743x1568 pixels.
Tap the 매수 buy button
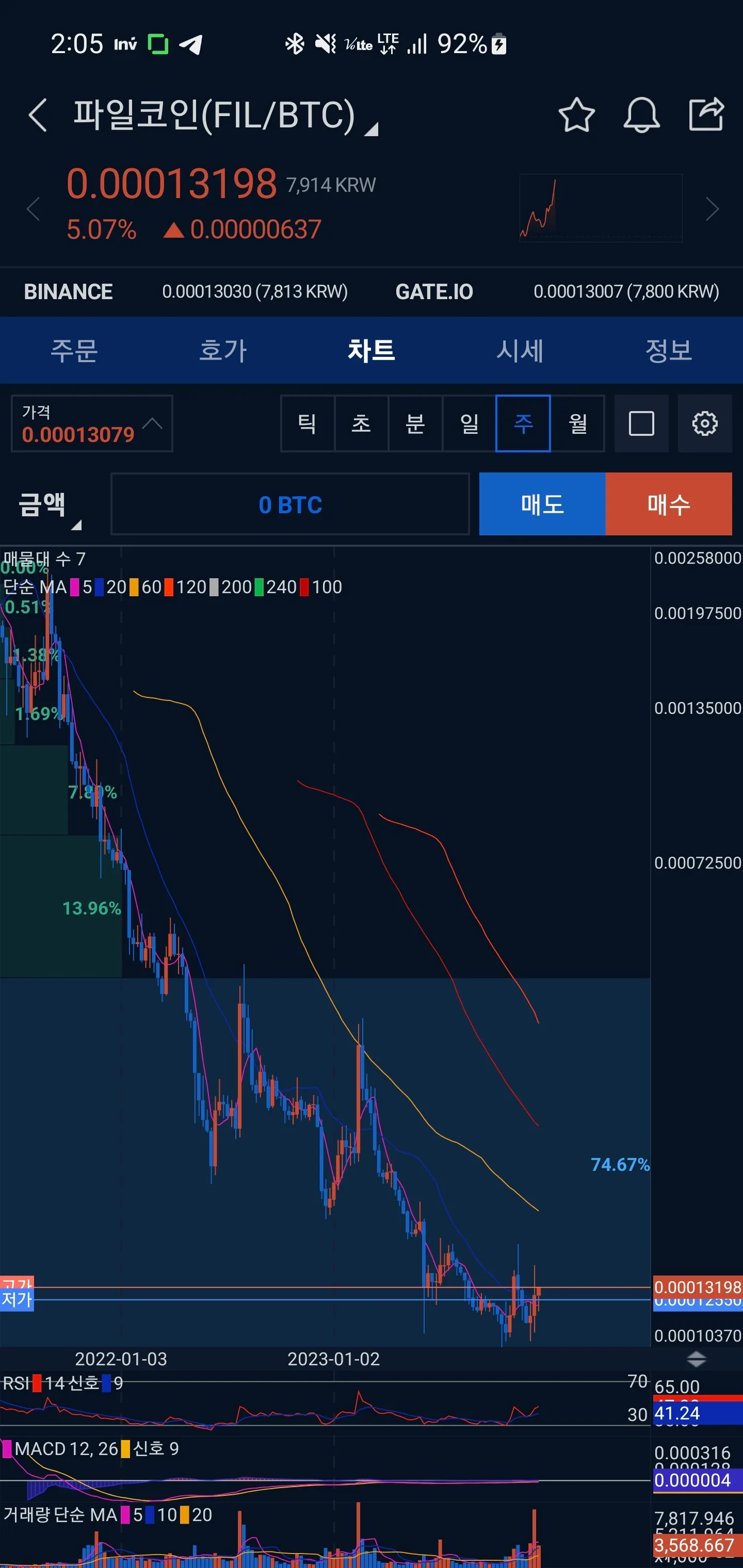coord(668,504)
